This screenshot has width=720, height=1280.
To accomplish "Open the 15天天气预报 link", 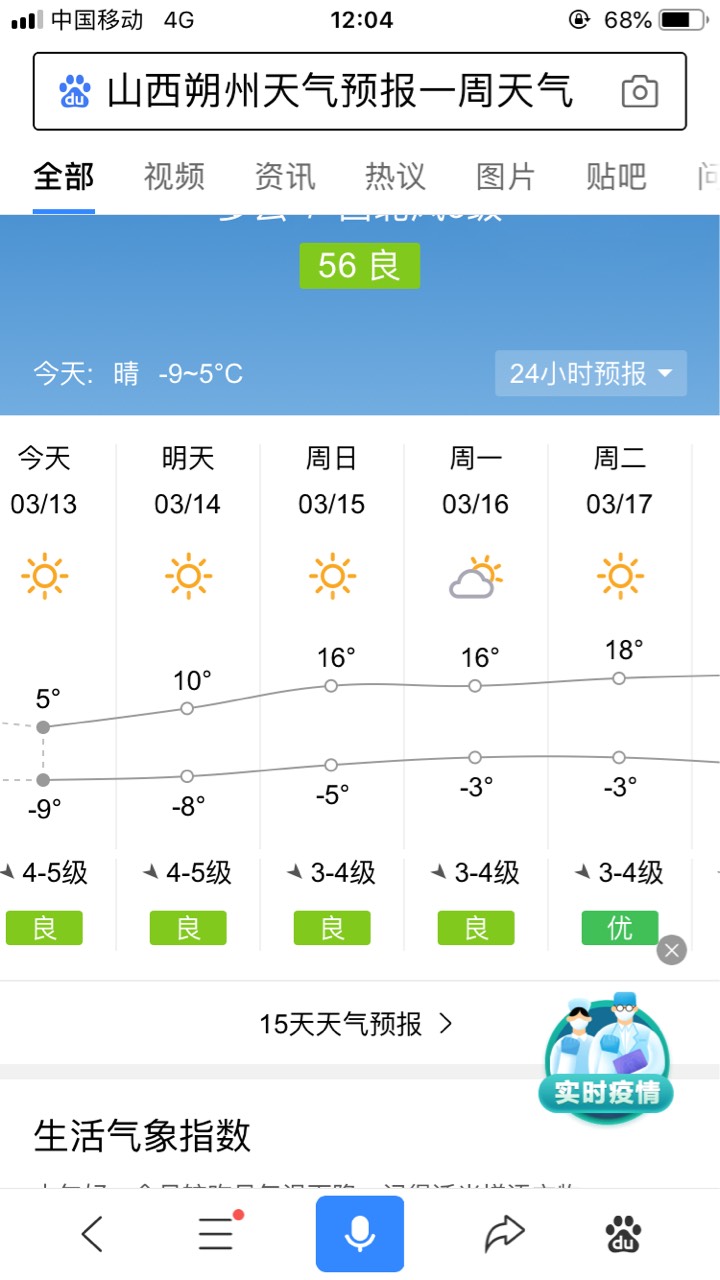I will (x=356, y=1024).
